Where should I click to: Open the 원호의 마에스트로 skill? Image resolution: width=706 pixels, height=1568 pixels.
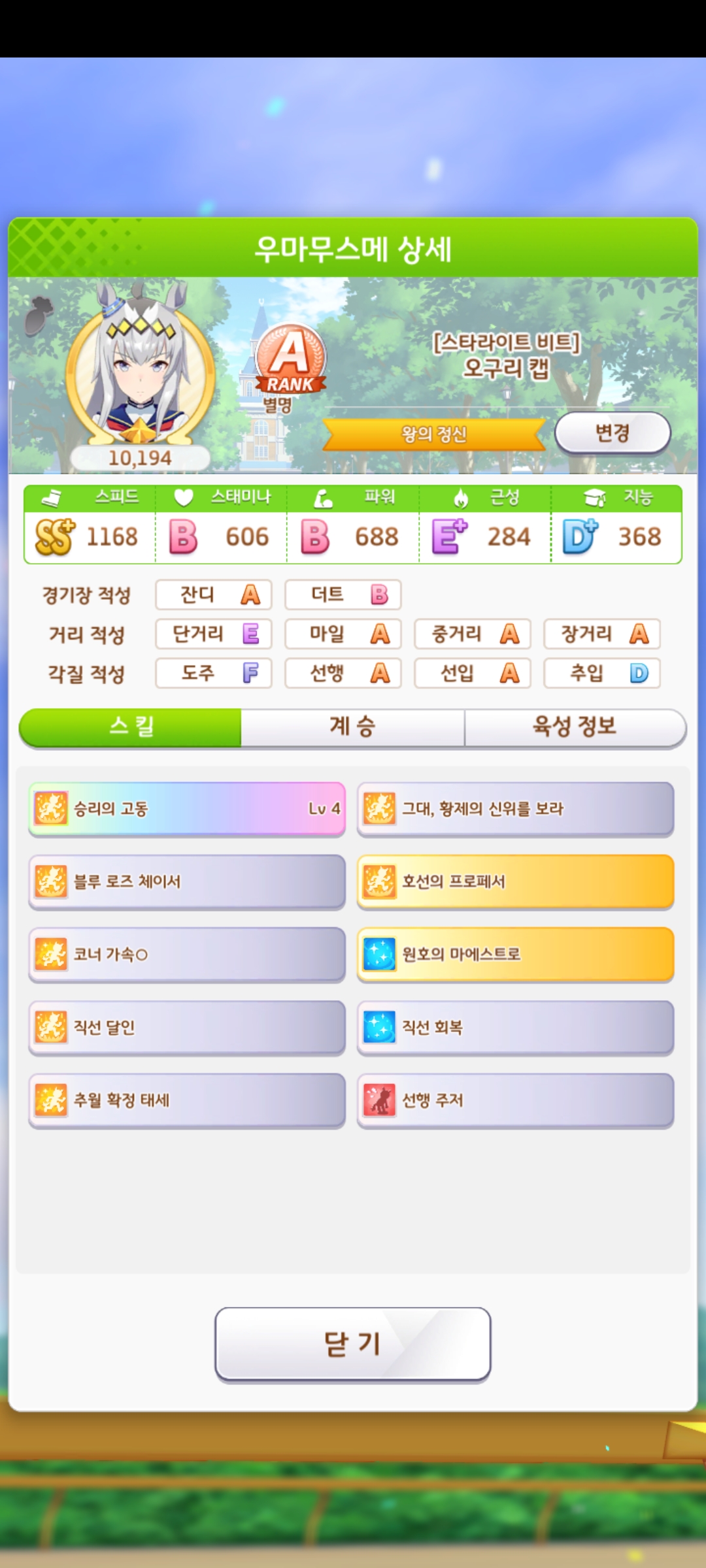tap(515, 955)
